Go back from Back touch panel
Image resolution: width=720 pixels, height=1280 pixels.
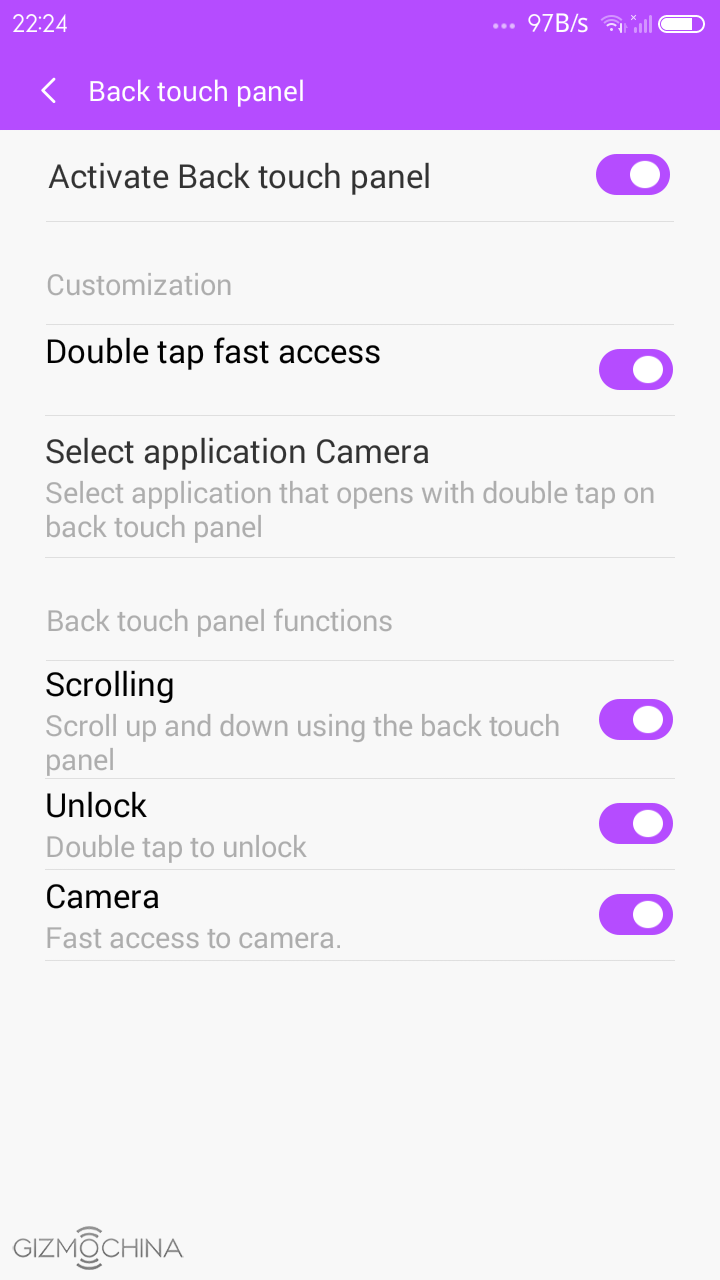point(48,91)
